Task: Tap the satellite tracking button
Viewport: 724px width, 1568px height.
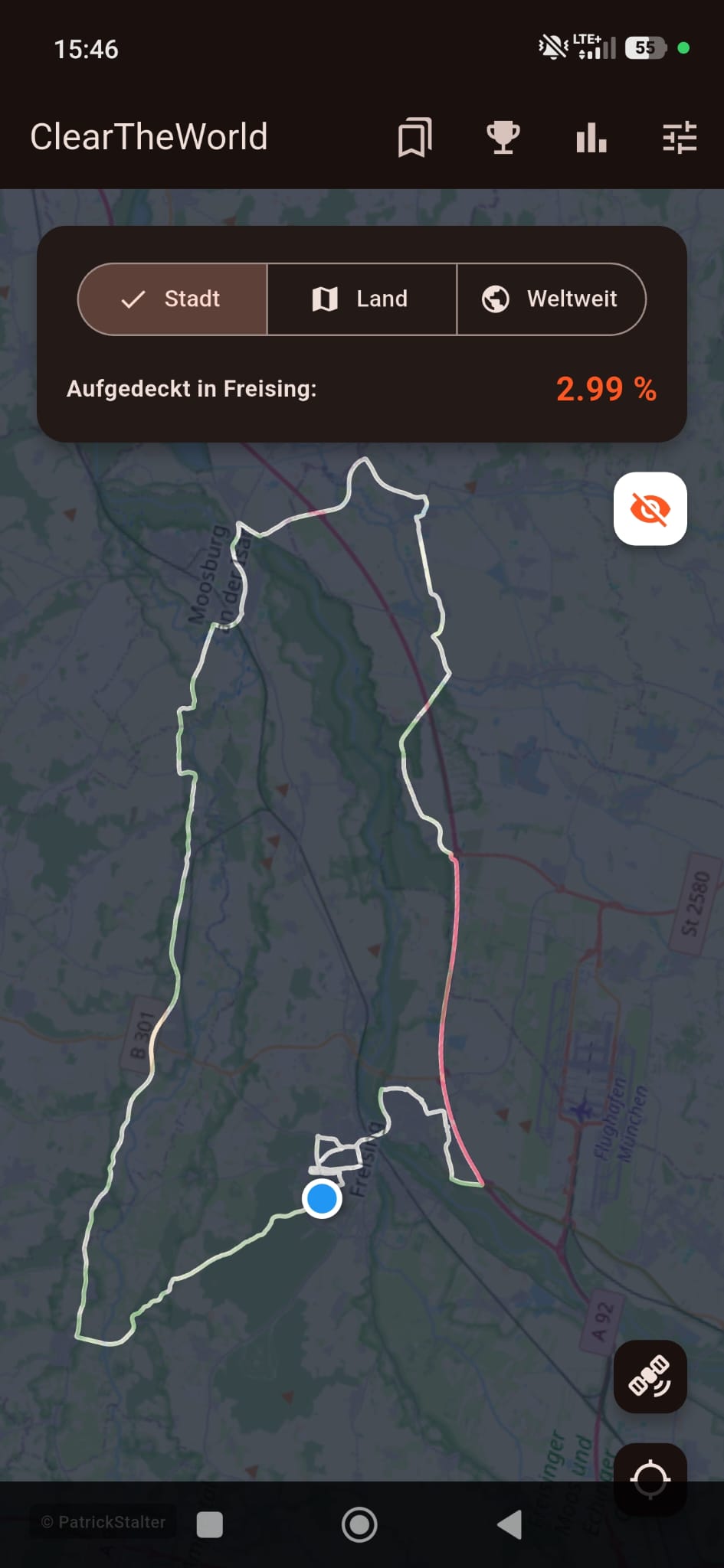Action: pos(650,1377)
